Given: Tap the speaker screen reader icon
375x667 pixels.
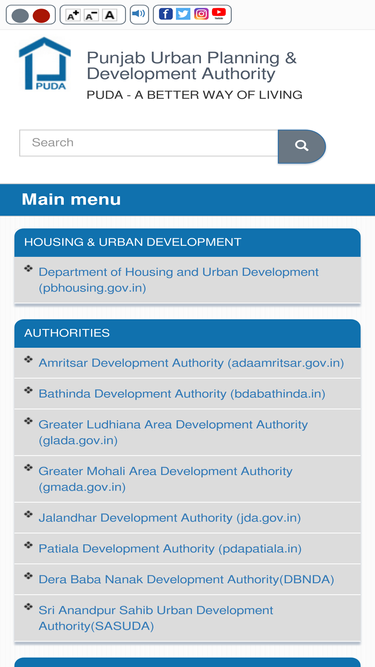Looking at the screenshot, I should pyautogui.click(x=139, y=14).
